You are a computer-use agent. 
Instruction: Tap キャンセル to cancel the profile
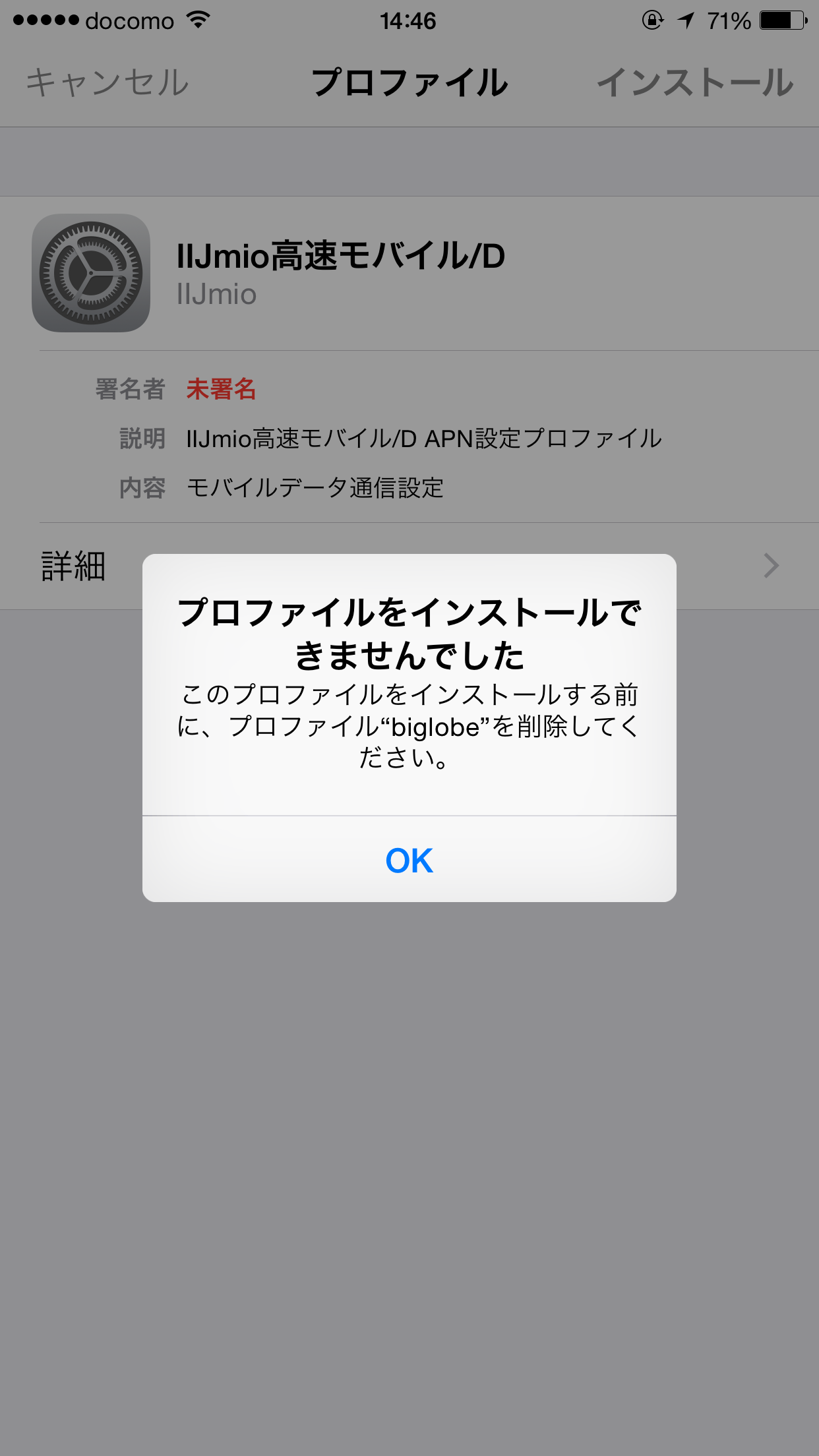click(x=107, y=83)
